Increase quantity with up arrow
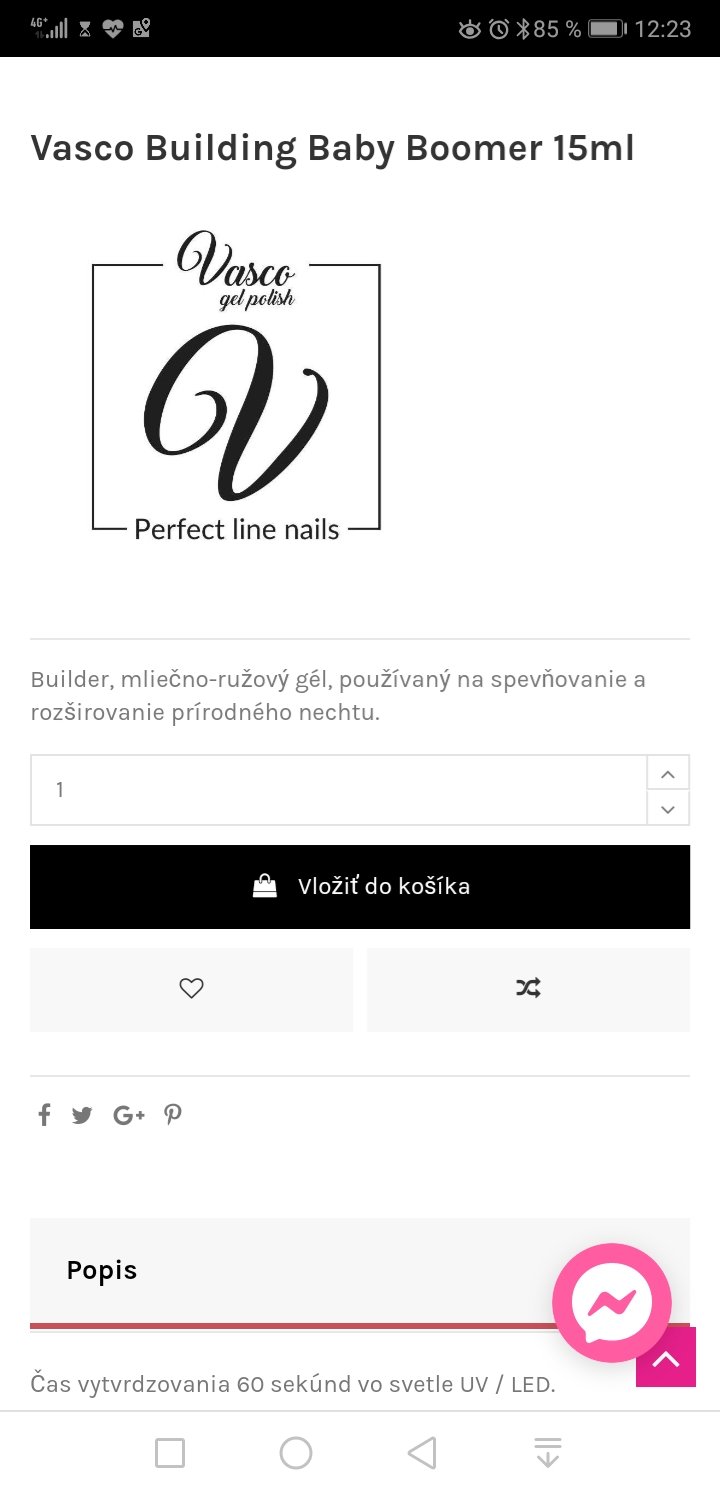Viewport: 720px width, 1496px height. (x=668, y=773)
